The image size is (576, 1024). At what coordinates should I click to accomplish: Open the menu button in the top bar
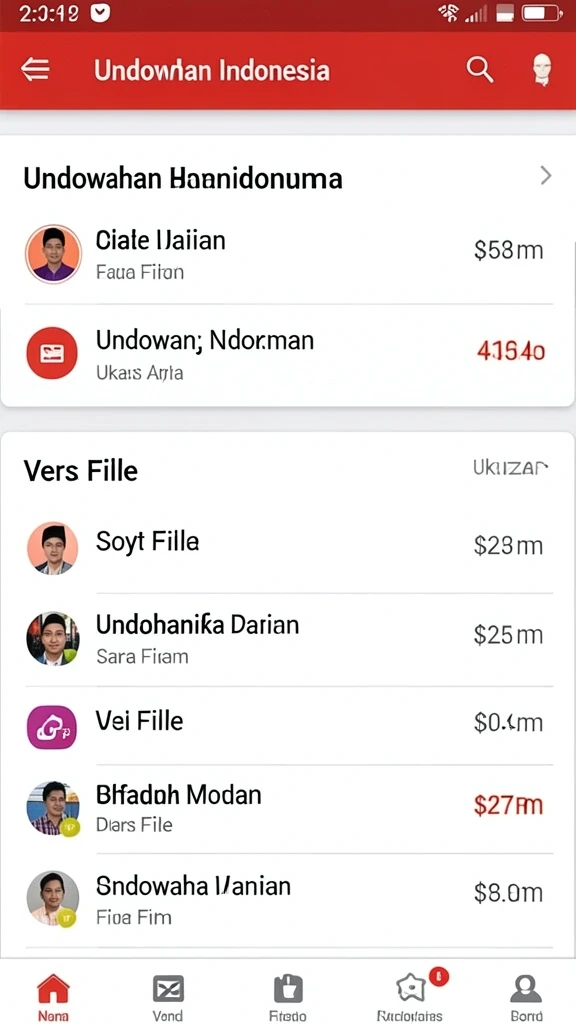point(35,69)
